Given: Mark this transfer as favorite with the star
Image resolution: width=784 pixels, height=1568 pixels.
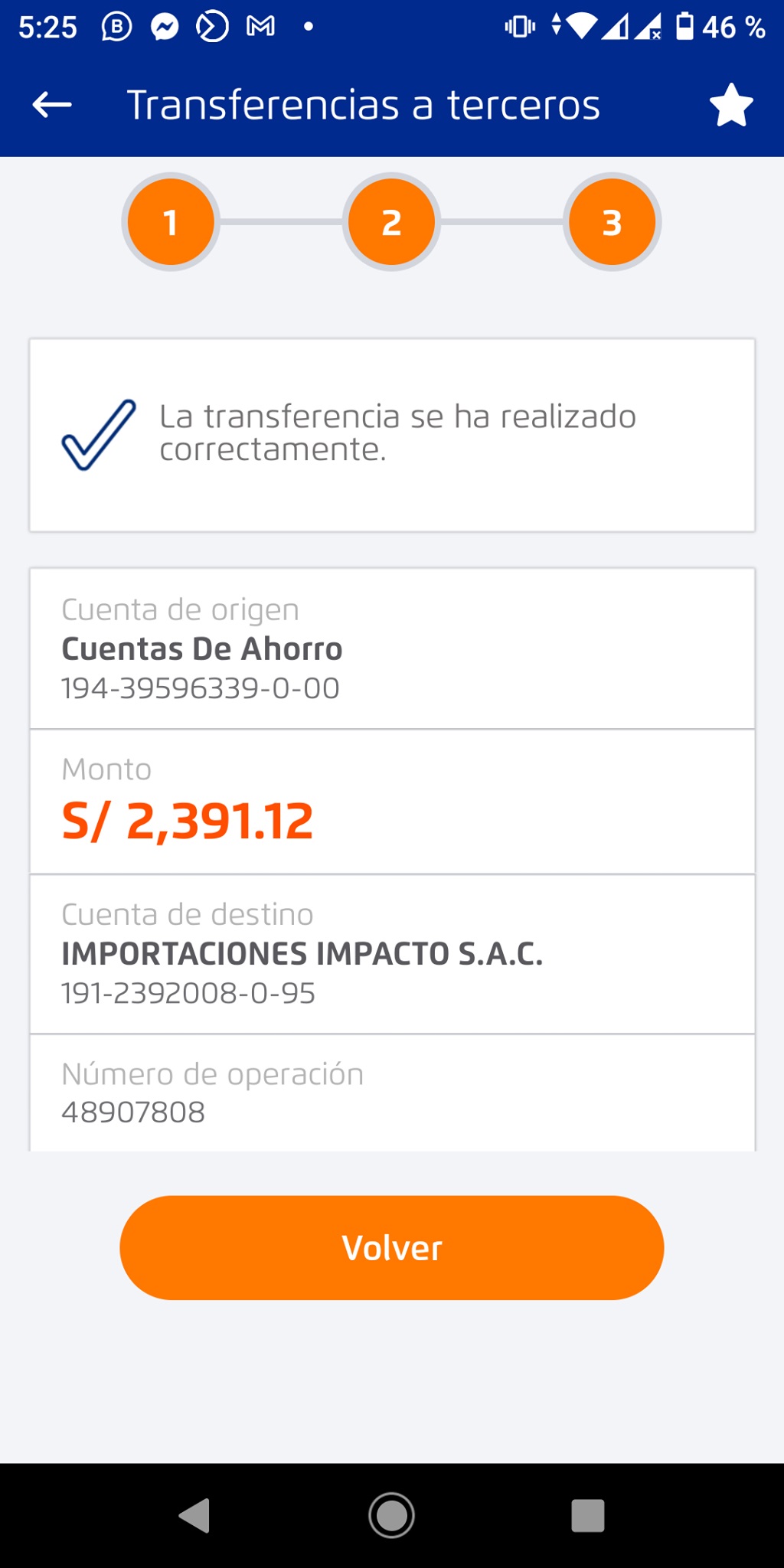Looking at the screenshot, I should 731,105.
